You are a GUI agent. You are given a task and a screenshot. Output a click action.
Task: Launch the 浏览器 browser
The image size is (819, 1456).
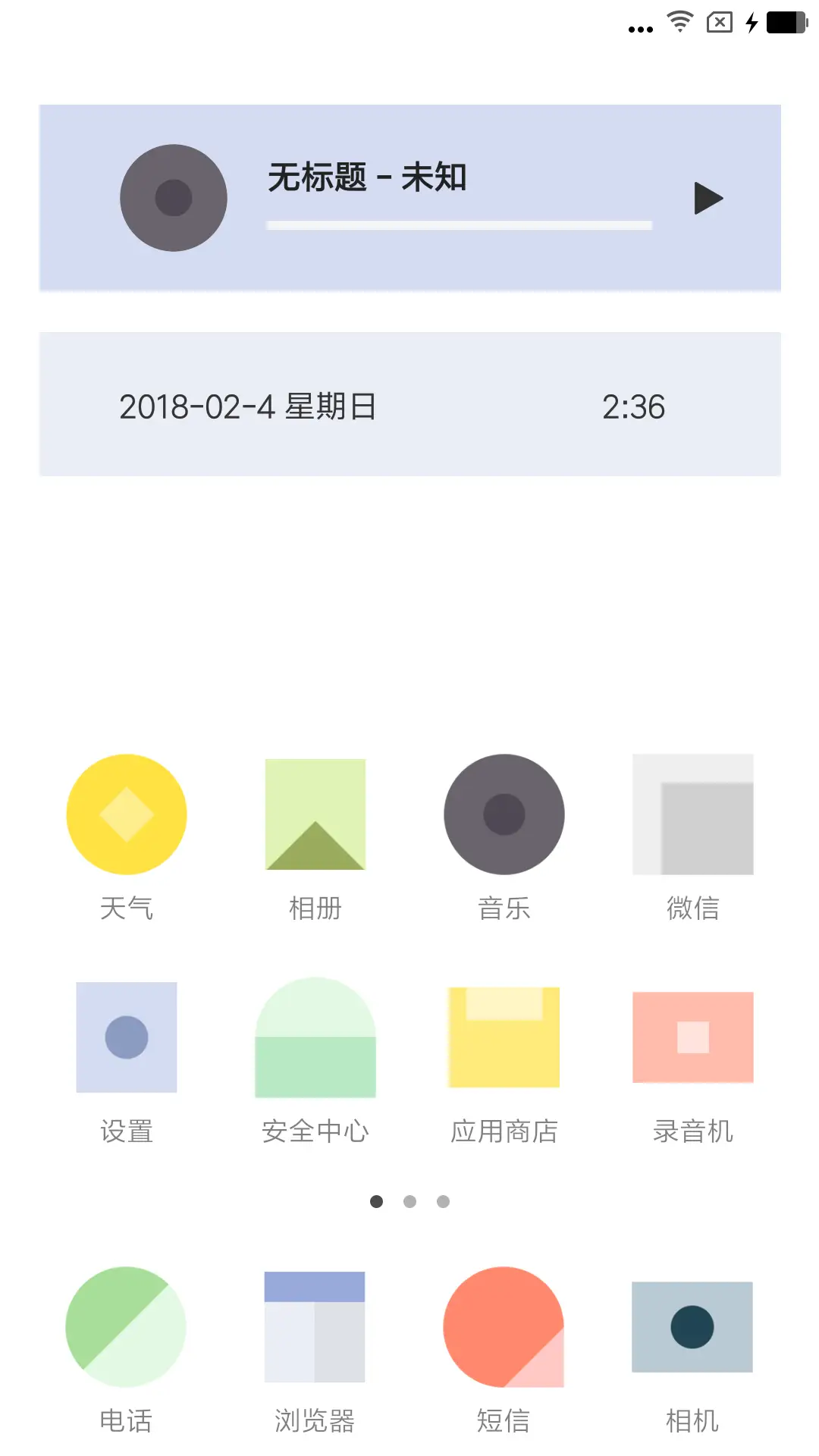[x=315, y=1327]
